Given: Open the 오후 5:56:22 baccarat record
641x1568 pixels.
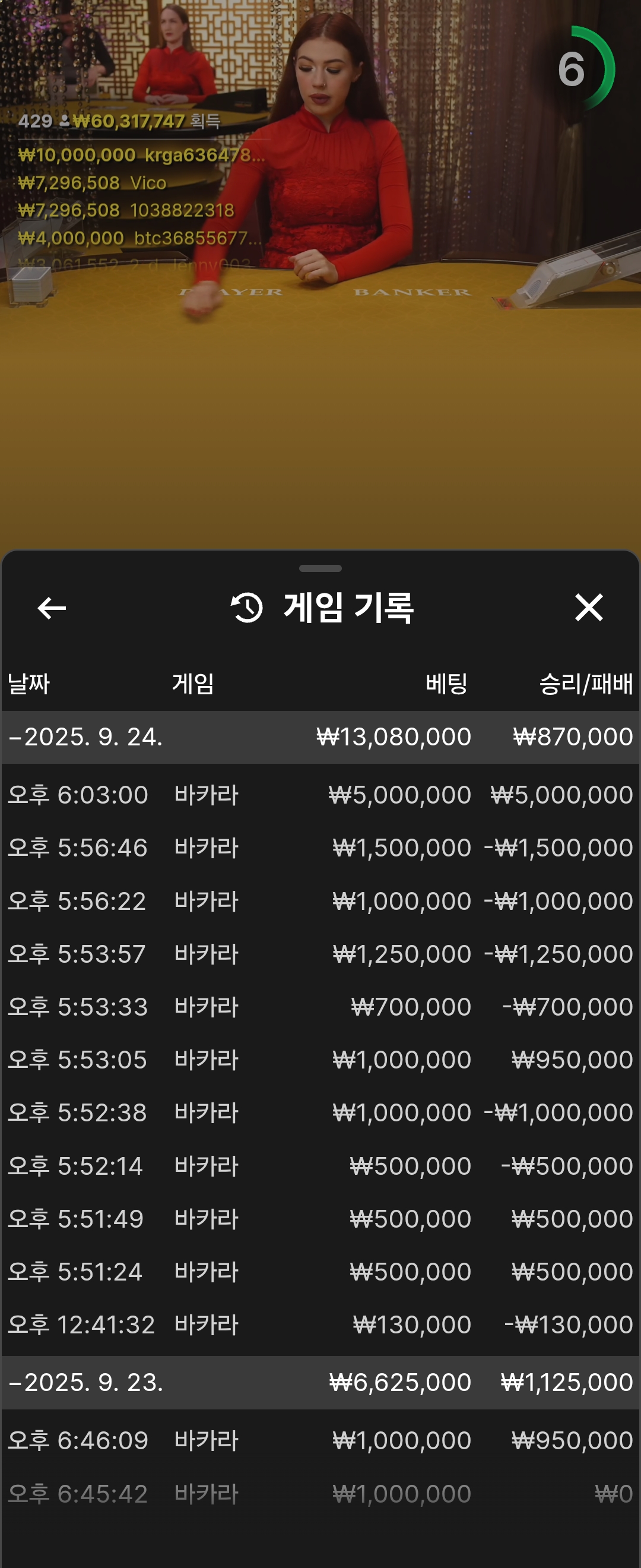Looking at the screenshot, I should (320, 901).
